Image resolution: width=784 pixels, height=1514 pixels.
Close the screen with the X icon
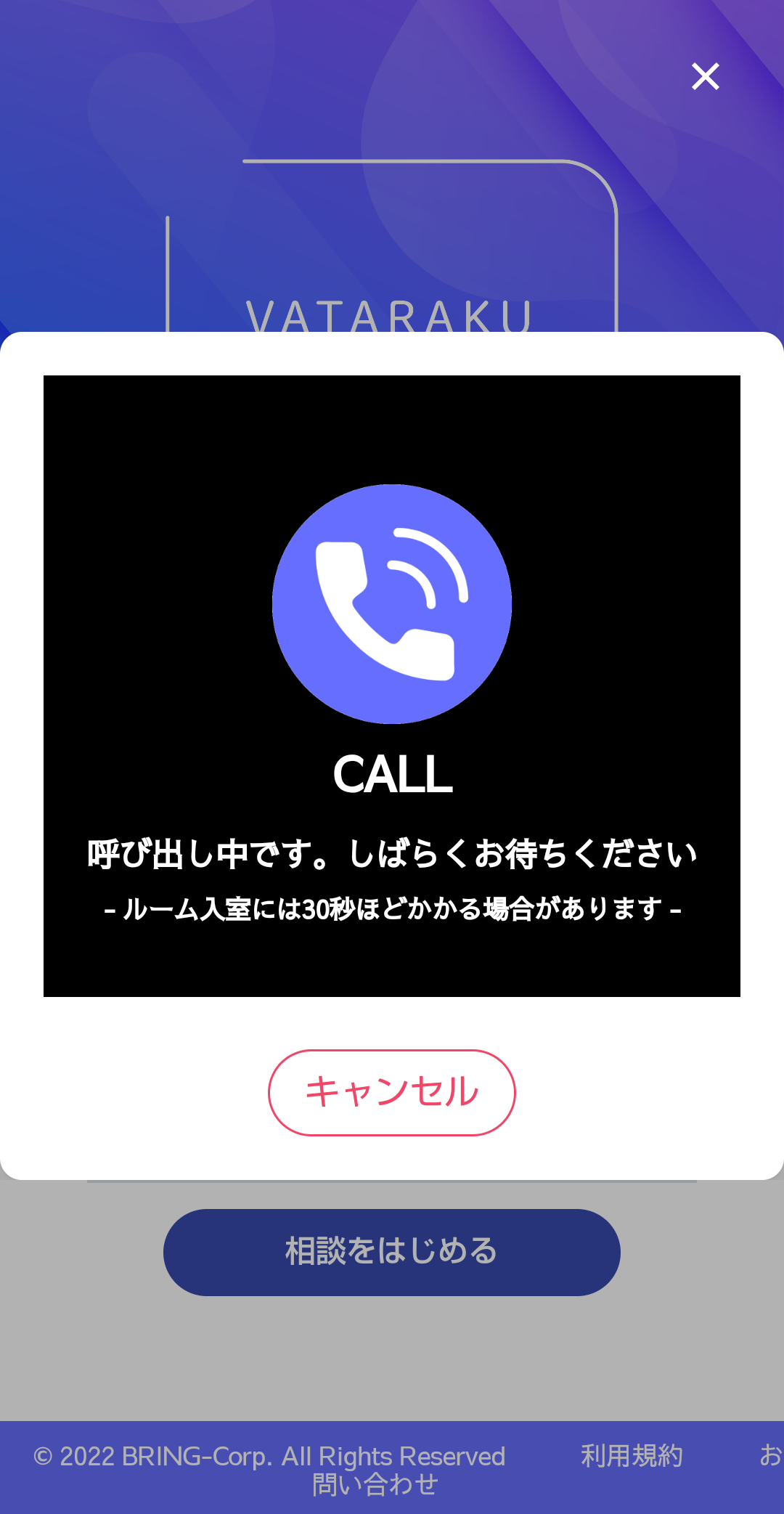click(x=705, y=76)
